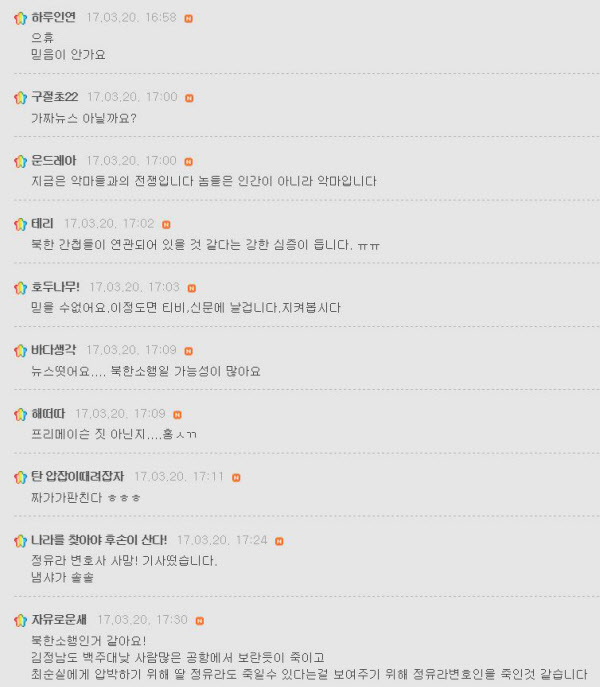Open commenter 운드레아's profile

click(x=53, y=160)
